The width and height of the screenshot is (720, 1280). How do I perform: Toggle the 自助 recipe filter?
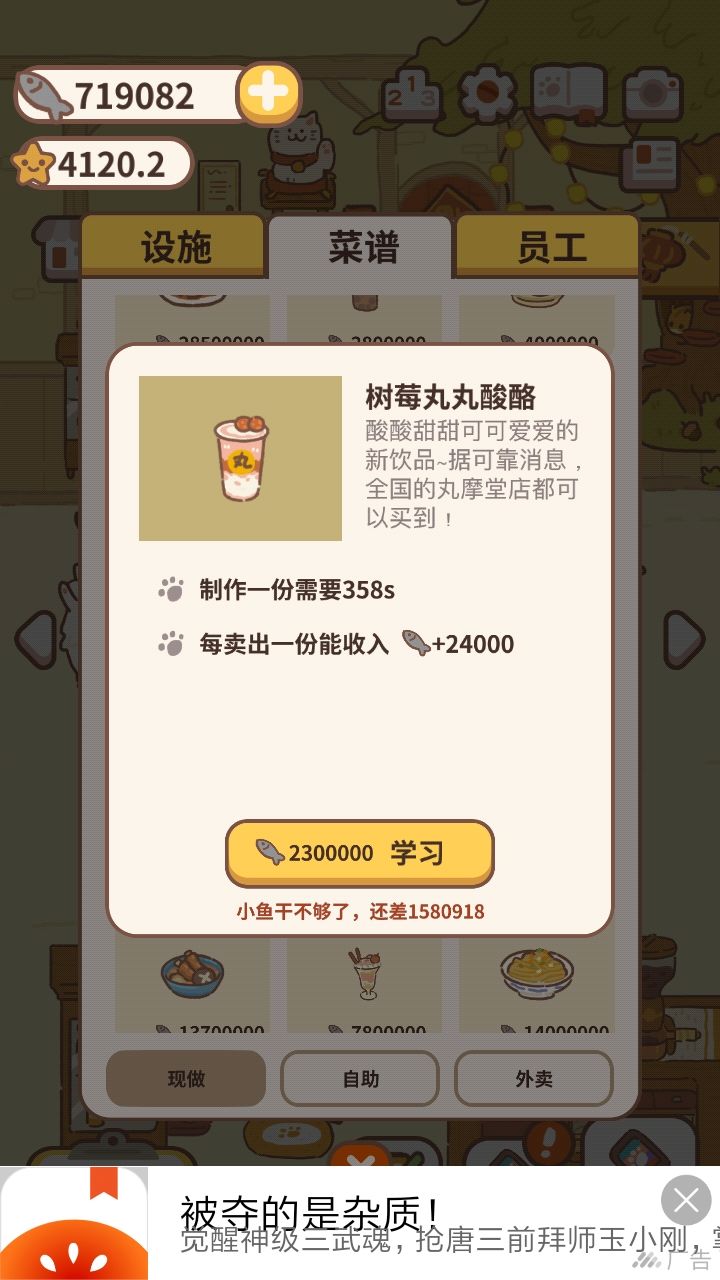pyautogui.click(x=361, y=1078)
